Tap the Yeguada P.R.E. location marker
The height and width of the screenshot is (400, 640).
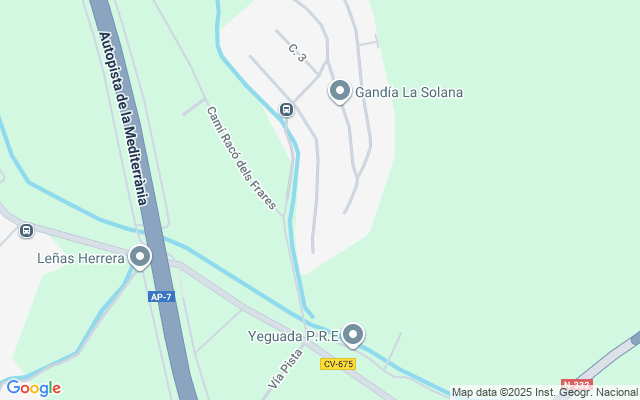pos(352,334)
